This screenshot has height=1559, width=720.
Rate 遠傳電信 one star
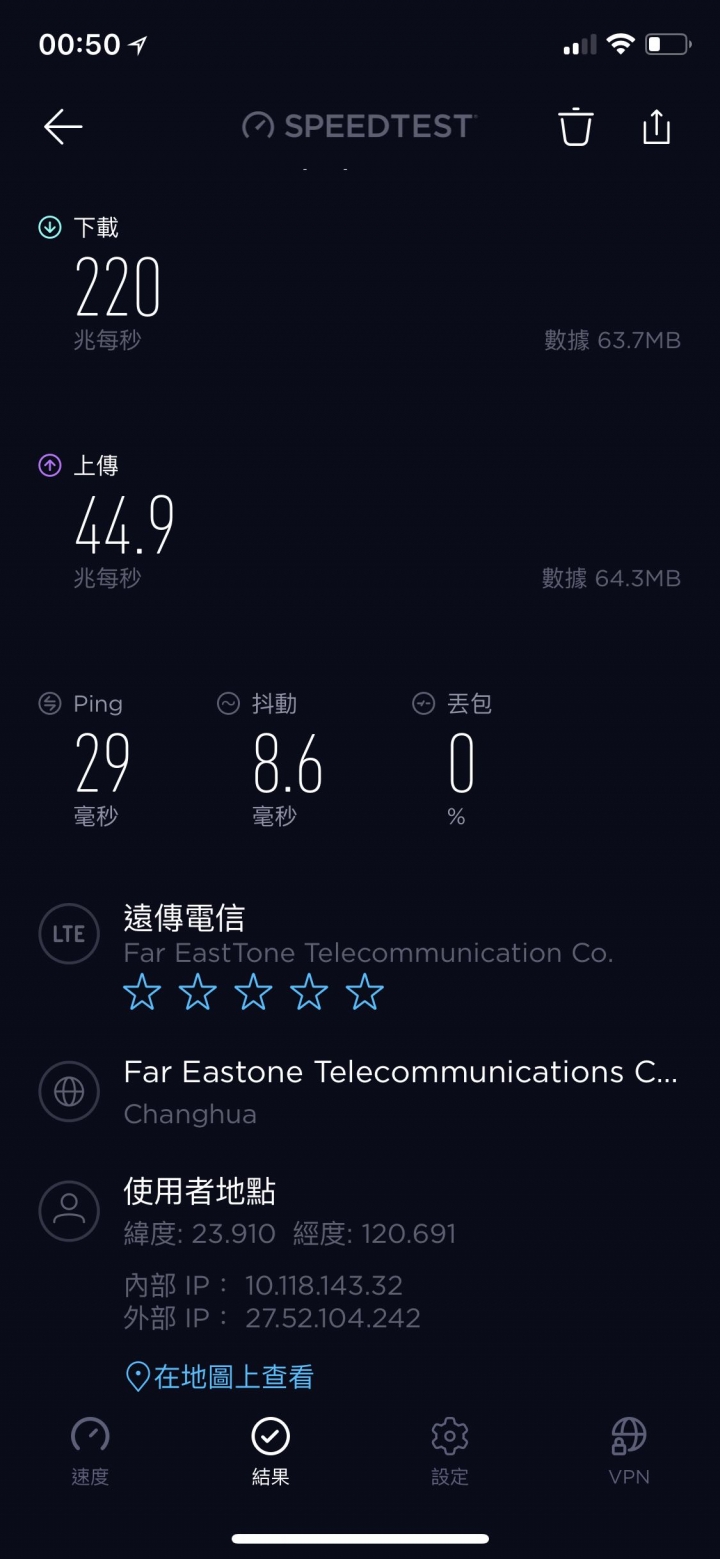pos(142,993)
